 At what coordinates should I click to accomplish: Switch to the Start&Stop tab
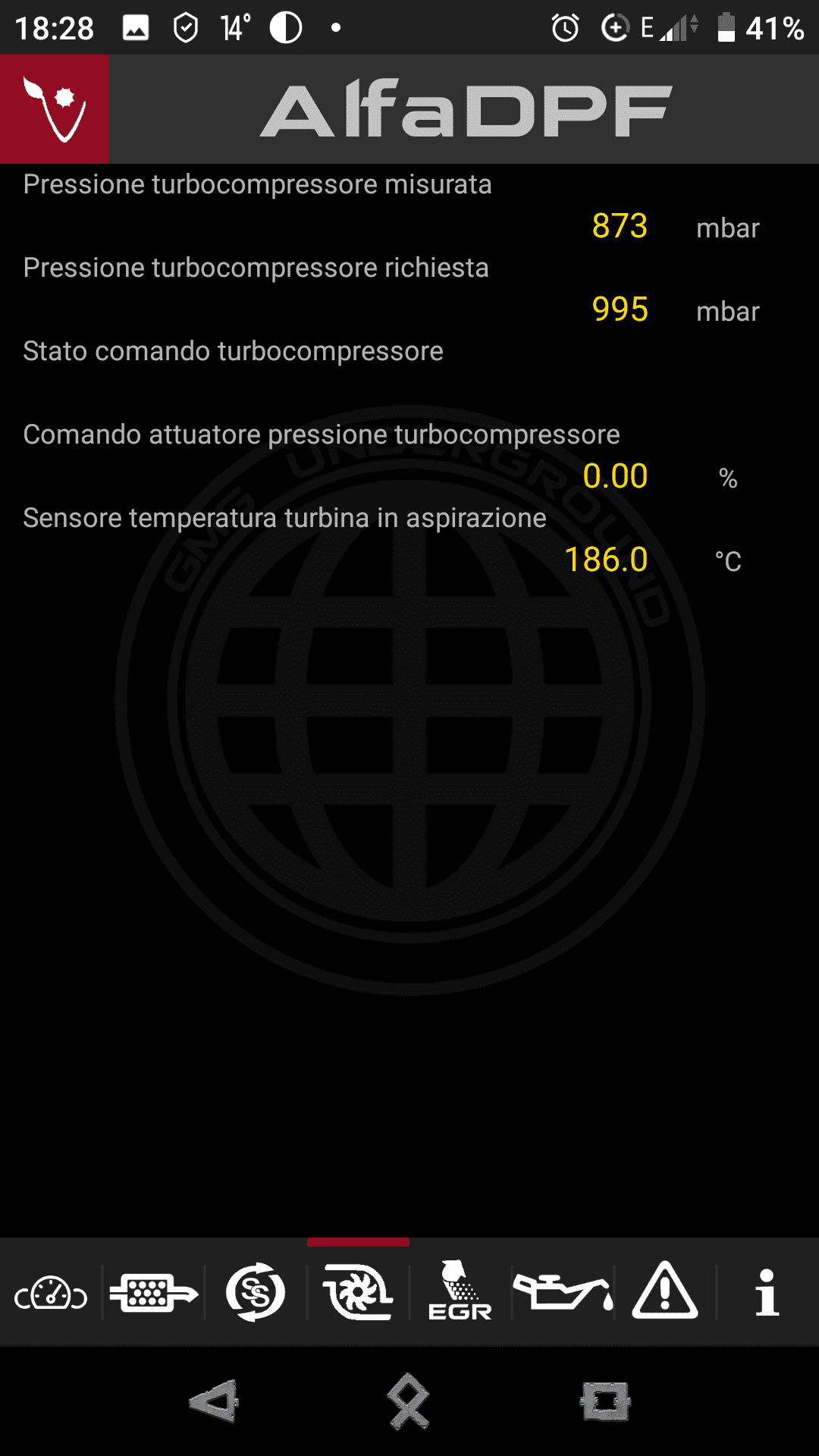click(x=256, y=1293)
